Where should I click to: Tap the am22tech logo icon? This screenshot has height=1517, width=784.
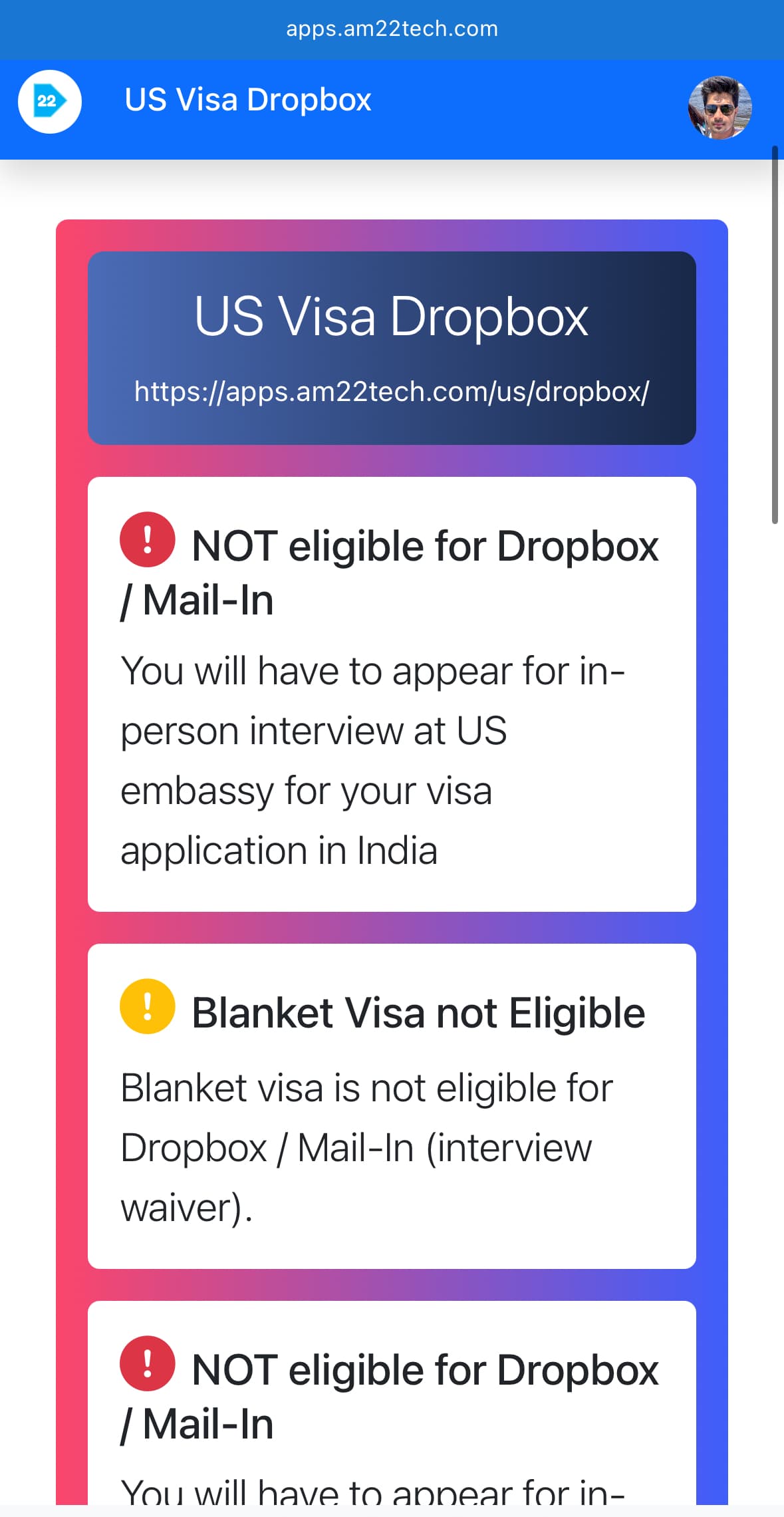[x=50, y=102]
